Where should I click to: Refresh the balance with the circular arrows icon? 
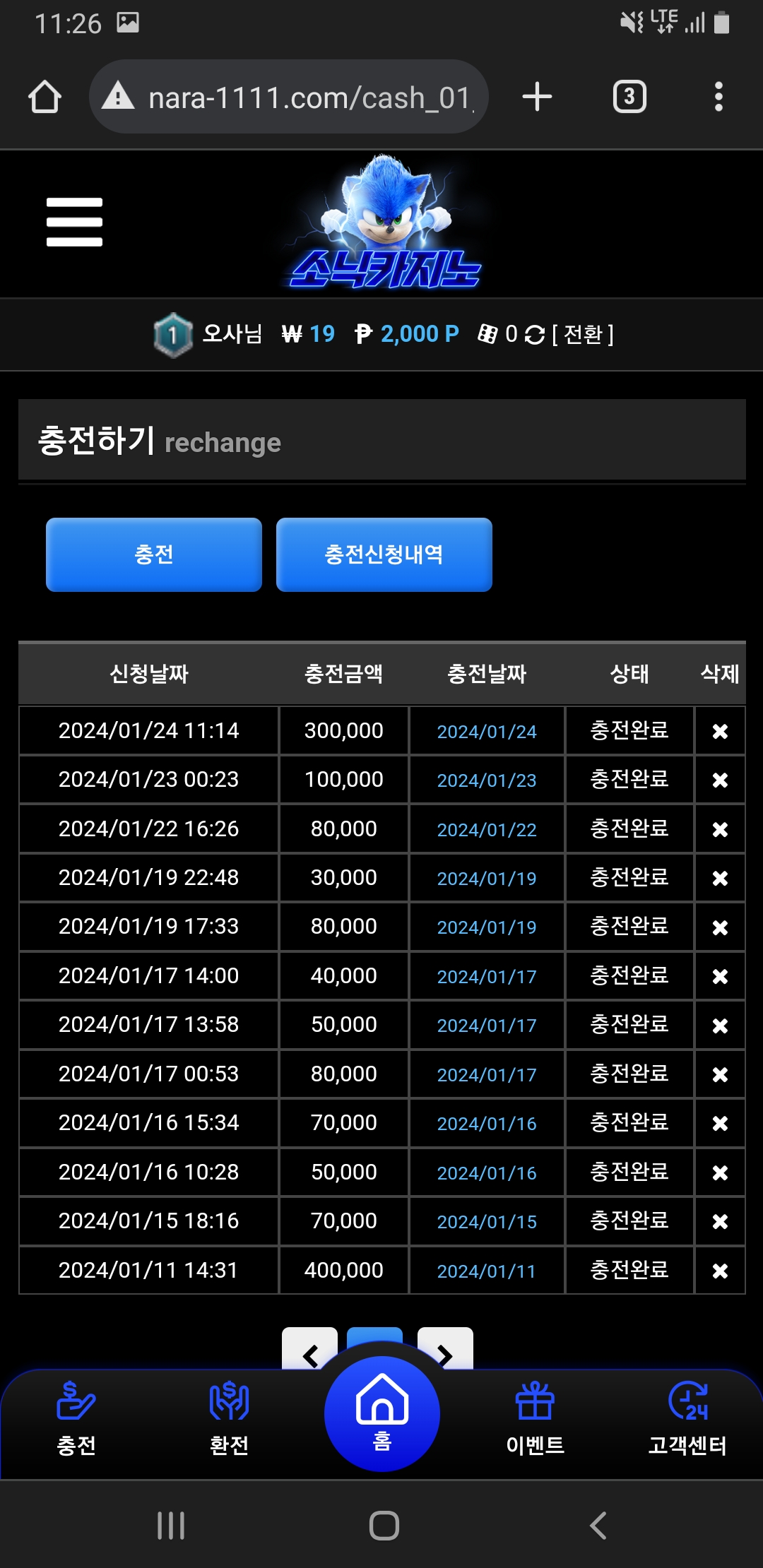[x=535, y=335]
